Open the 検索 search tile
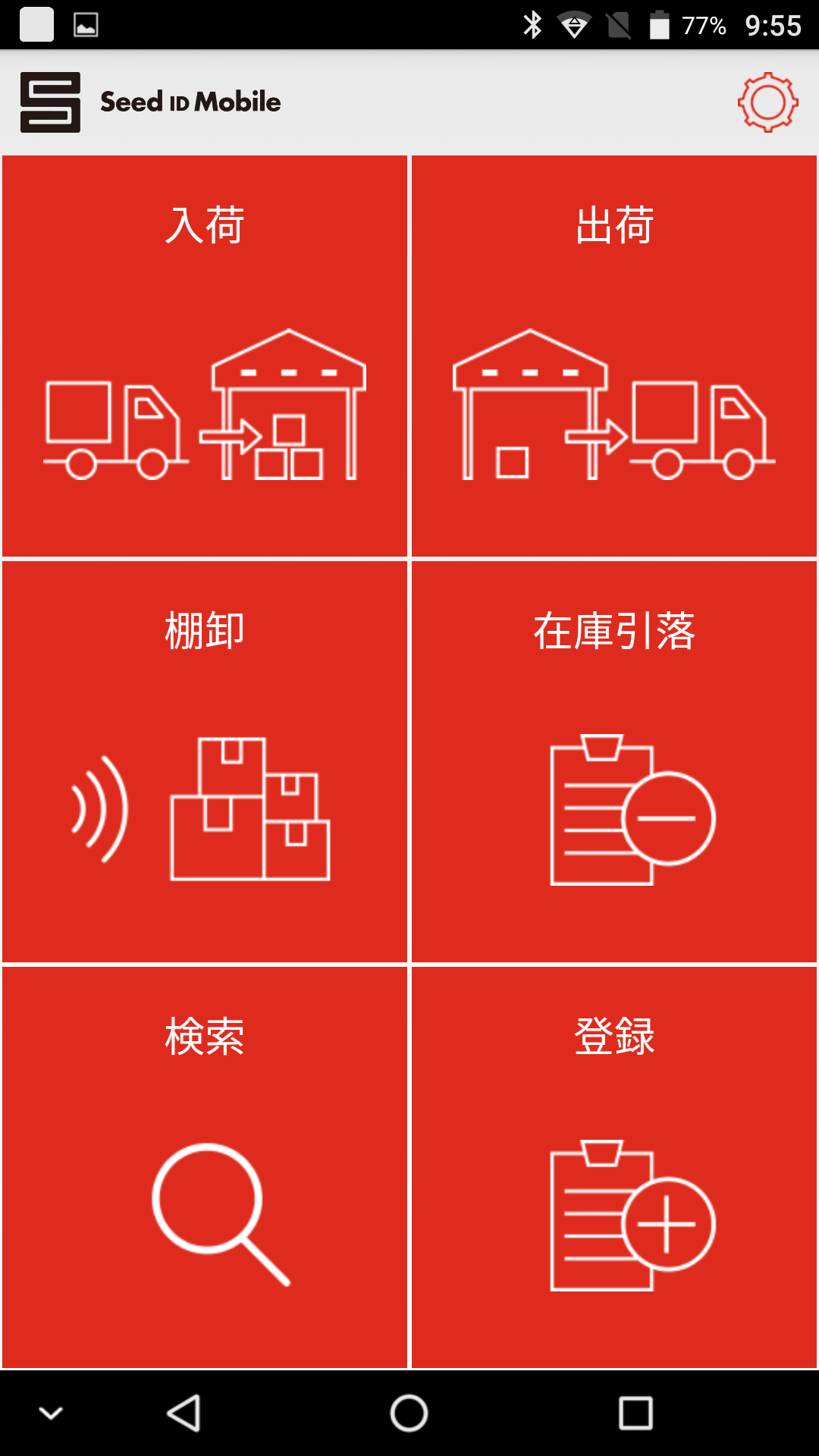The width and height of the screenshot is (819, 1456). coord(205,1168)
